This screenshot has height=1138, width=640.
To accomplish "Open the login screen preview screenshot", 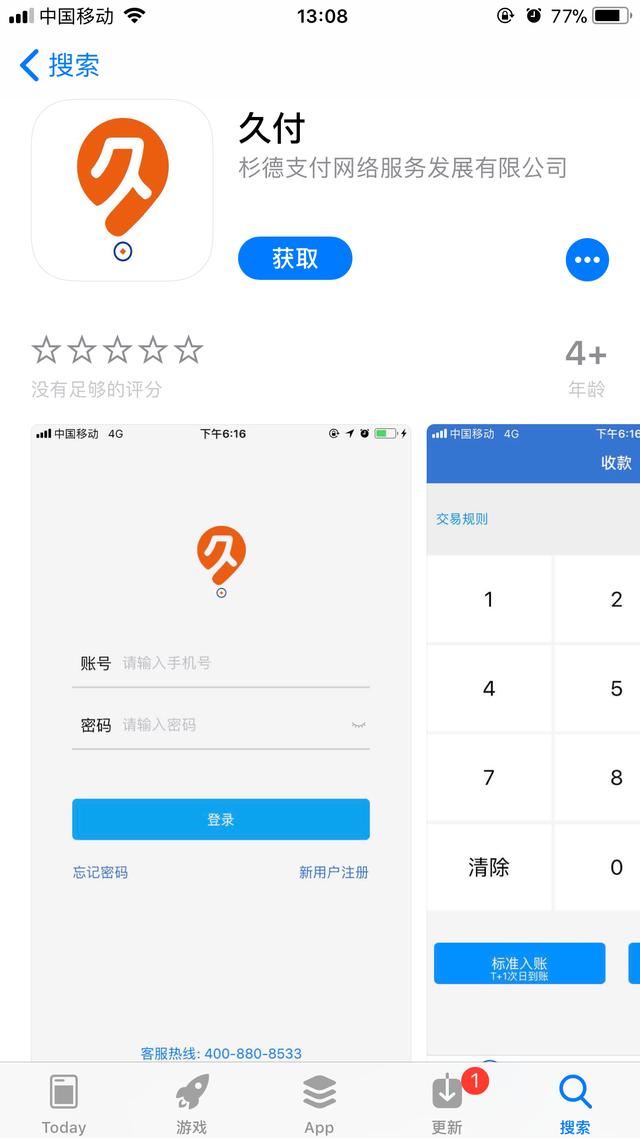I will point(221,740).
